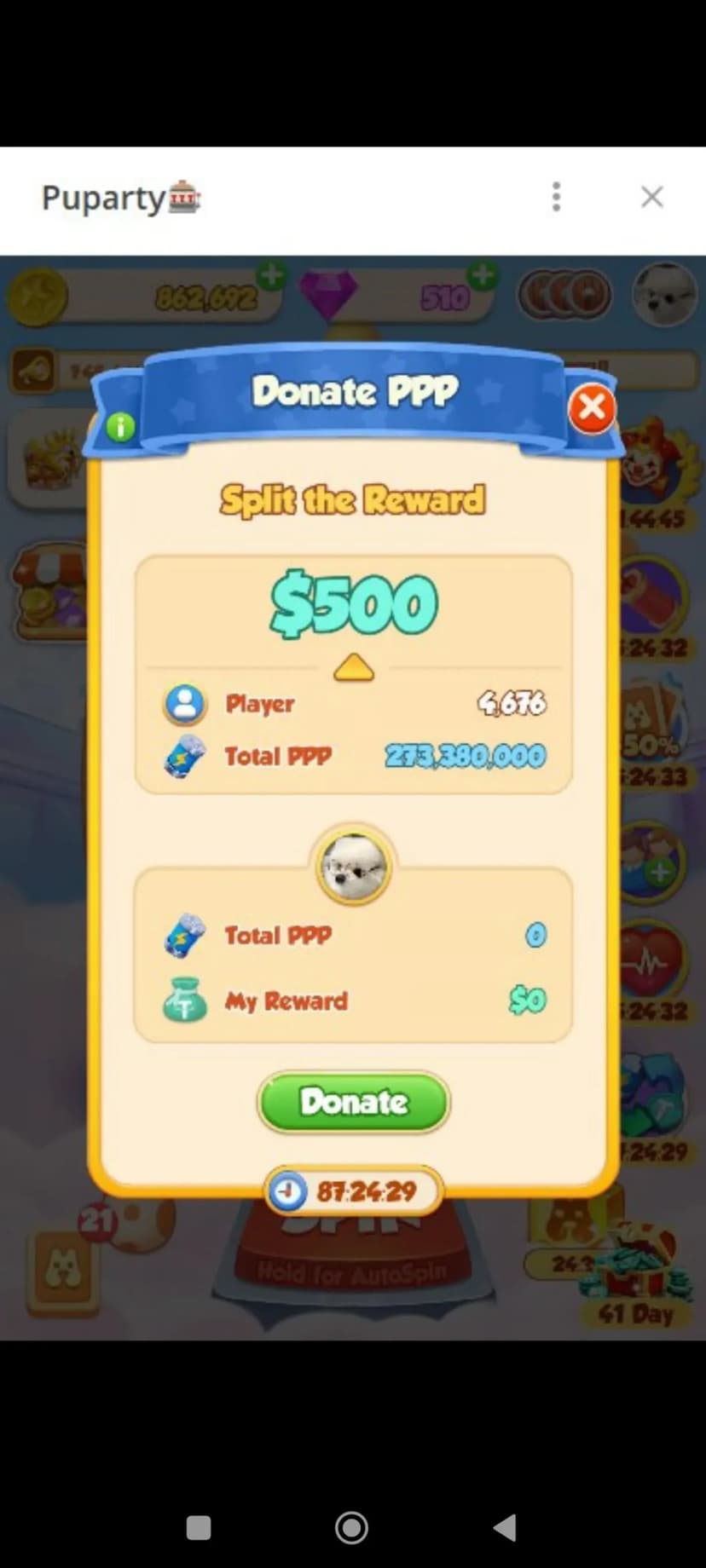Open the green info icon
The image size is (706, 1568).
click(120, 426)
